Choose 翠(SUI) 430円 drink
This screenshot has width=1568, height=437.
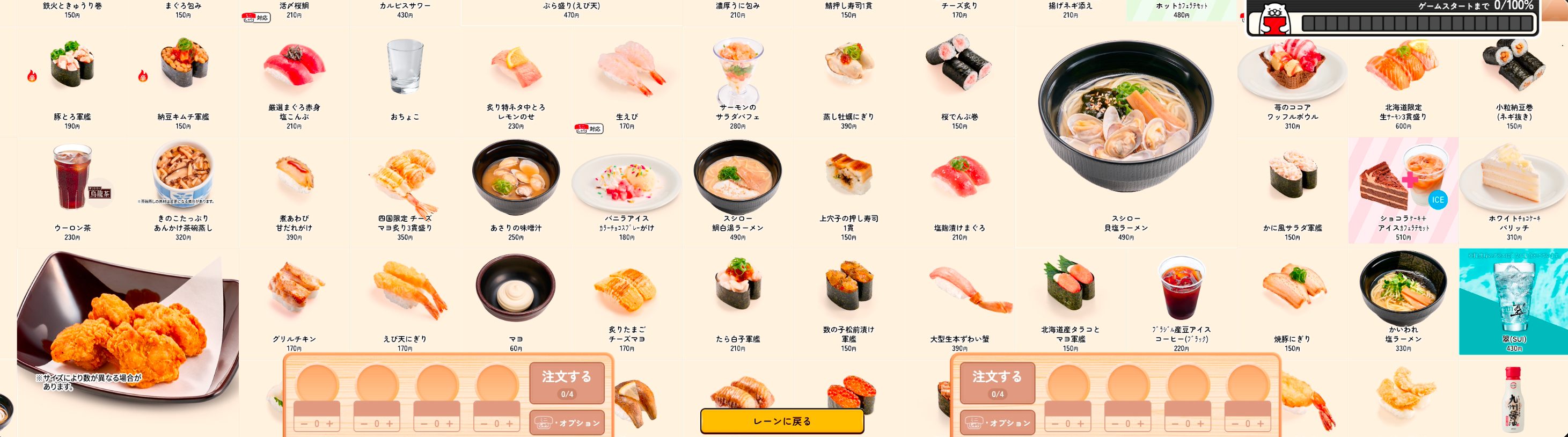[1514, 301]
